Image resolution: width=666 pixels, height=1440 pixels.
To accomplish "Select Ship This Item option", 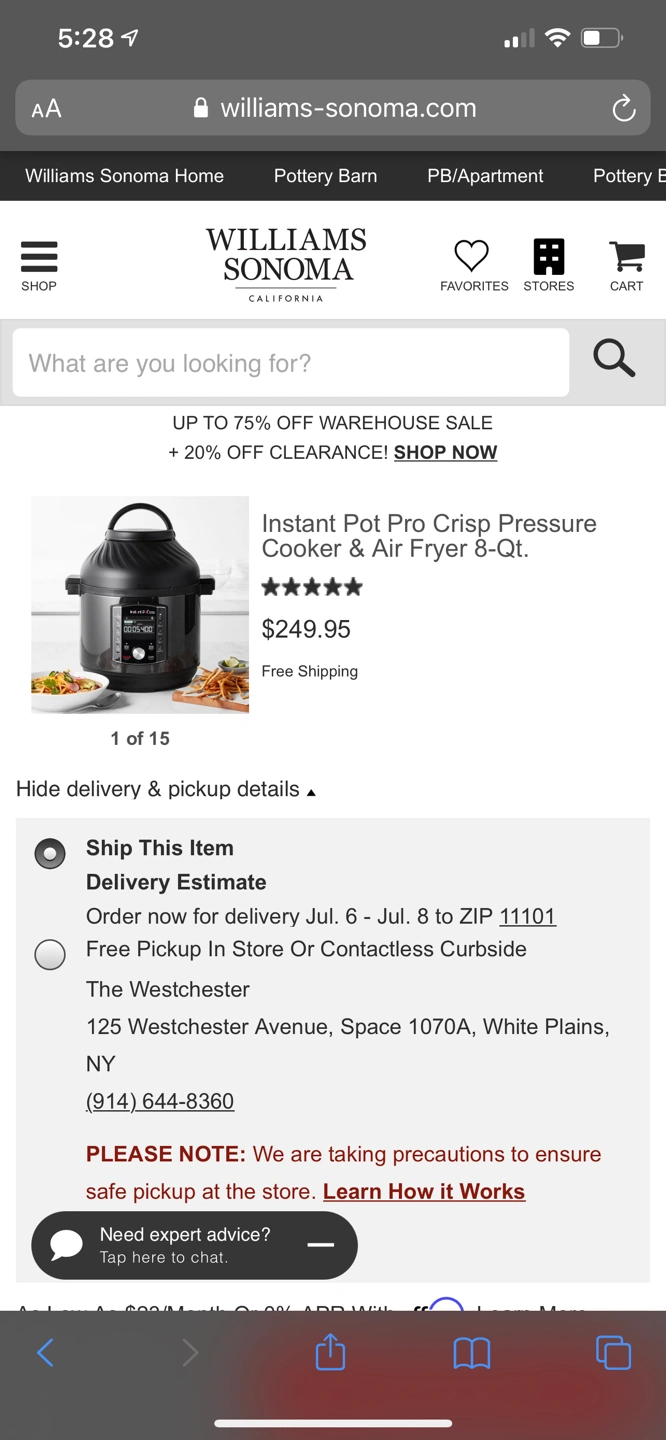I will tap(50, 854).
